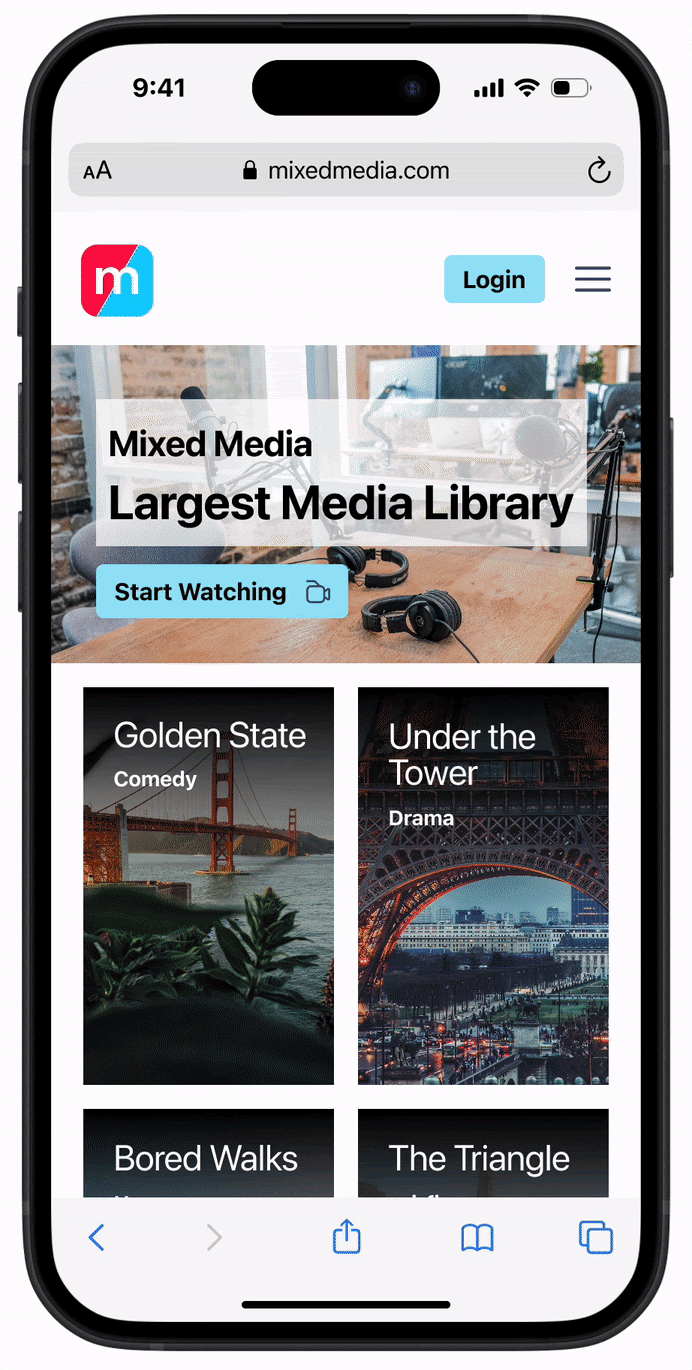This screenshot has width=692, height=1370.
Task: Go to Mixed Media logo home
Action: (x=117, y=281)
